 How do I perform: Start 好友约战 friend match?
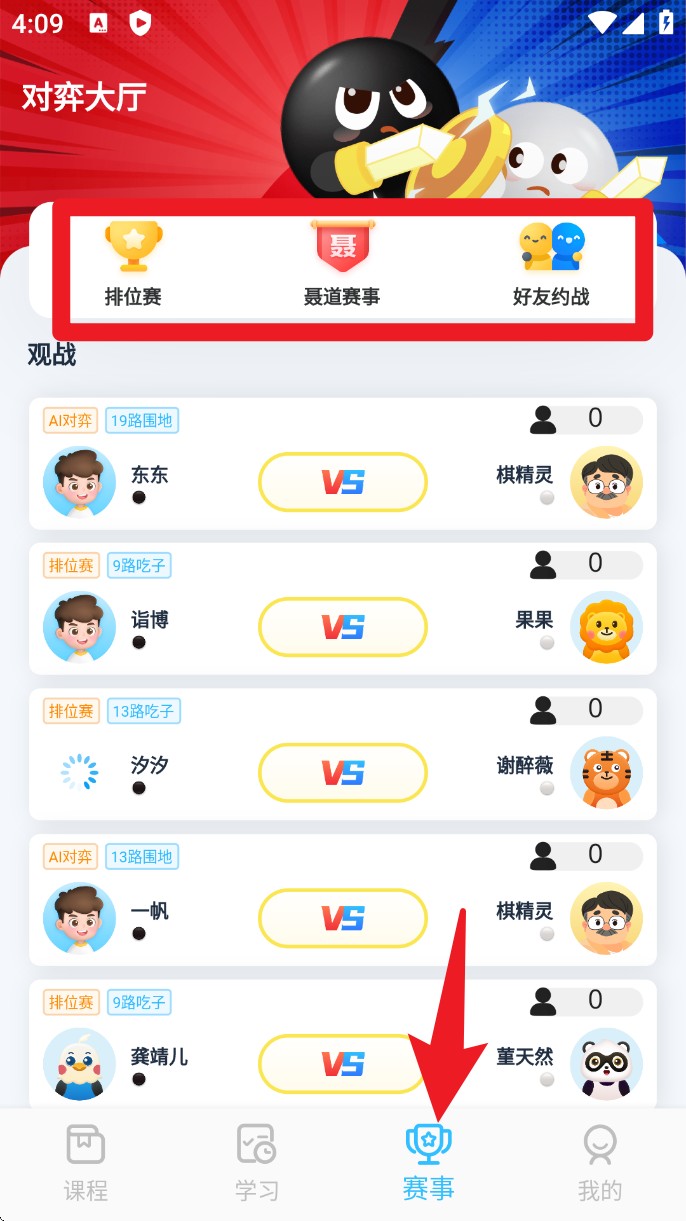551,264
